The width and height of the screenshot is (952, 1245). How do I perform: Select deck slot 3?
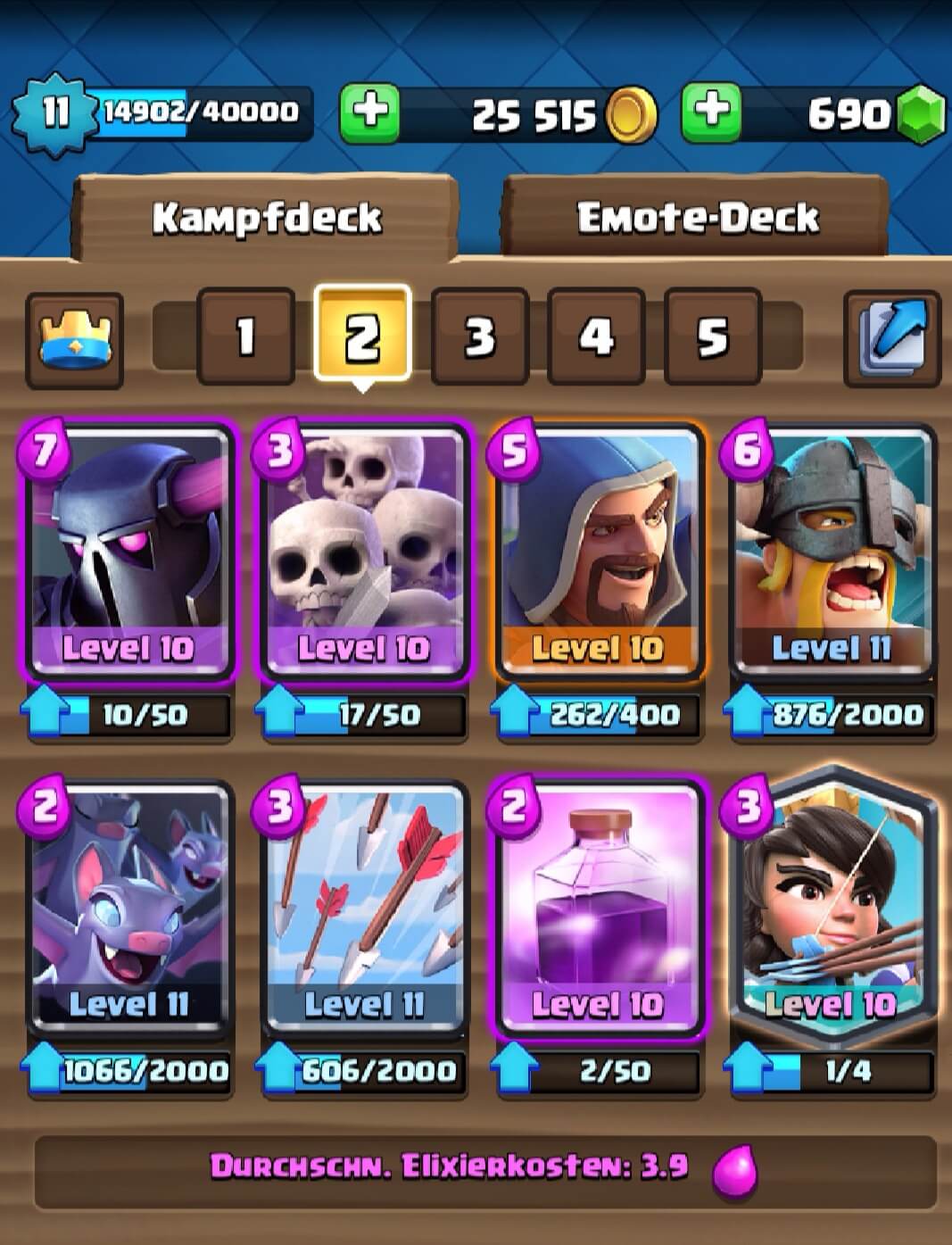click(479, 336)
